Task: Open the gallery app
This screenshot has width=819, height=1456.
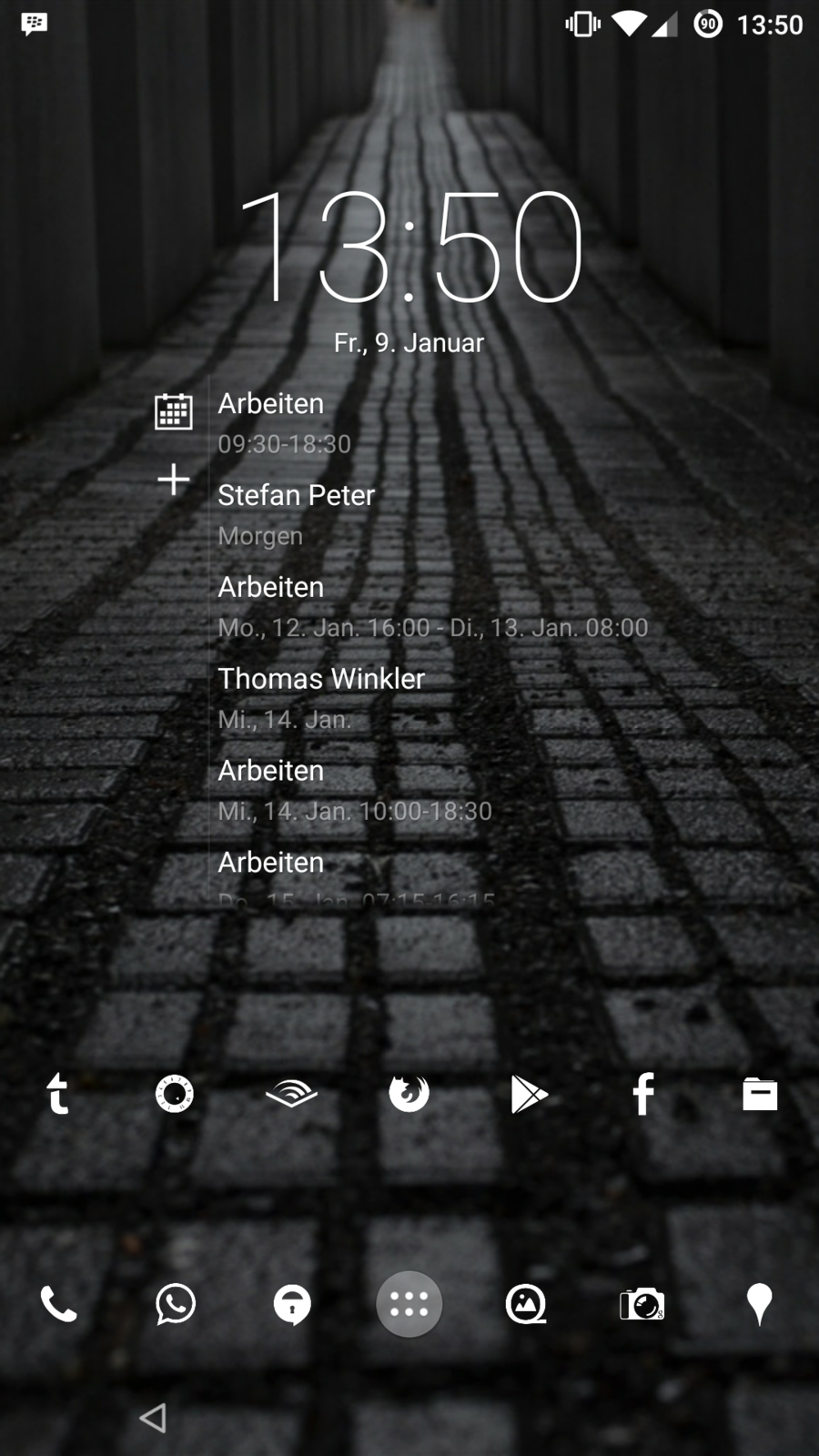Action: pos(526,1304)
